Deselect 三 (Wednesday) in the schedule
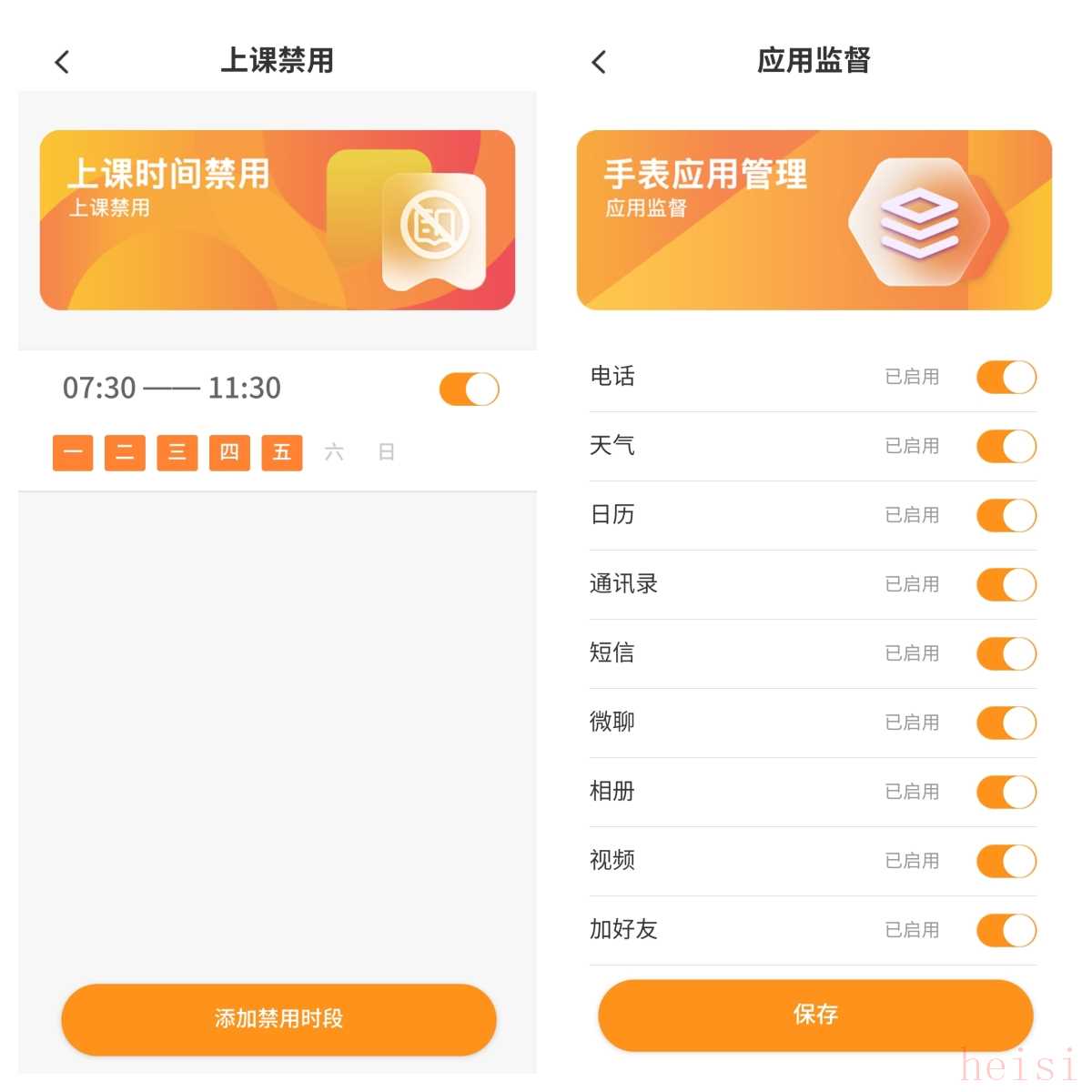Image resolution: width=1092 pixels, height=1092 pixels. click(x=177, y=452)
